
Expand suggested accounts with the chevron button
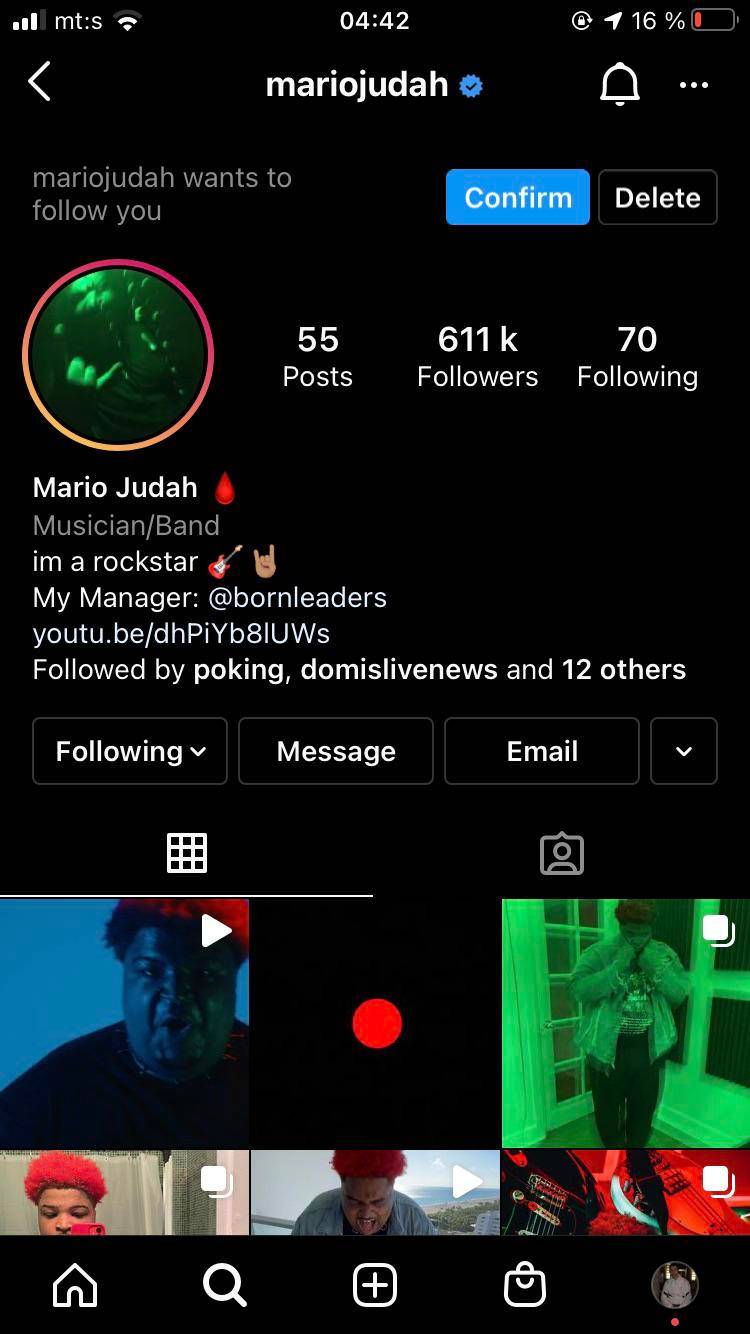pyautogui.click(x=684, y=751)
